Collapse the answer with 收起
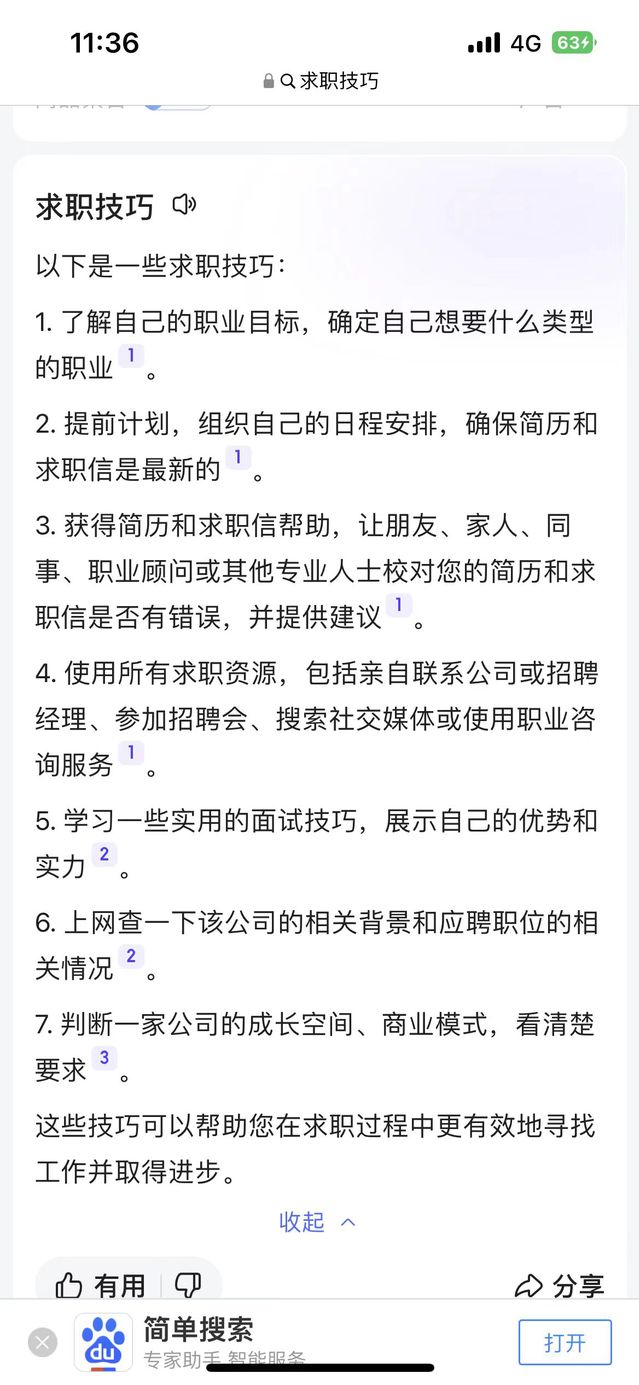Image resolution: width=639 pixels, height=1385 pixels. coord(317,1222)
